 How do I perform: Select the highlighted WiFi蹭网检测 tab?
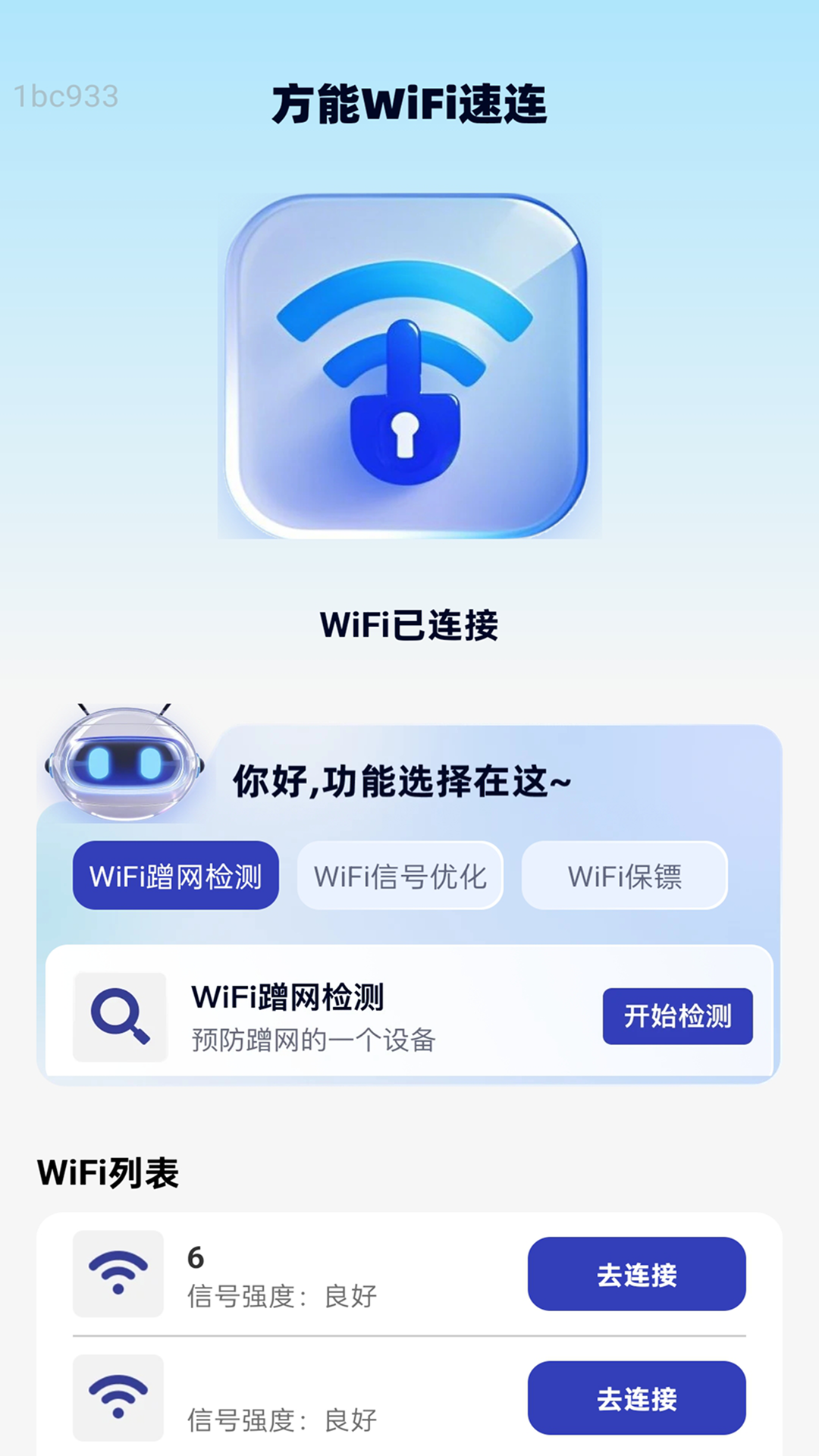pyautogui.click(x=175, y=876)
